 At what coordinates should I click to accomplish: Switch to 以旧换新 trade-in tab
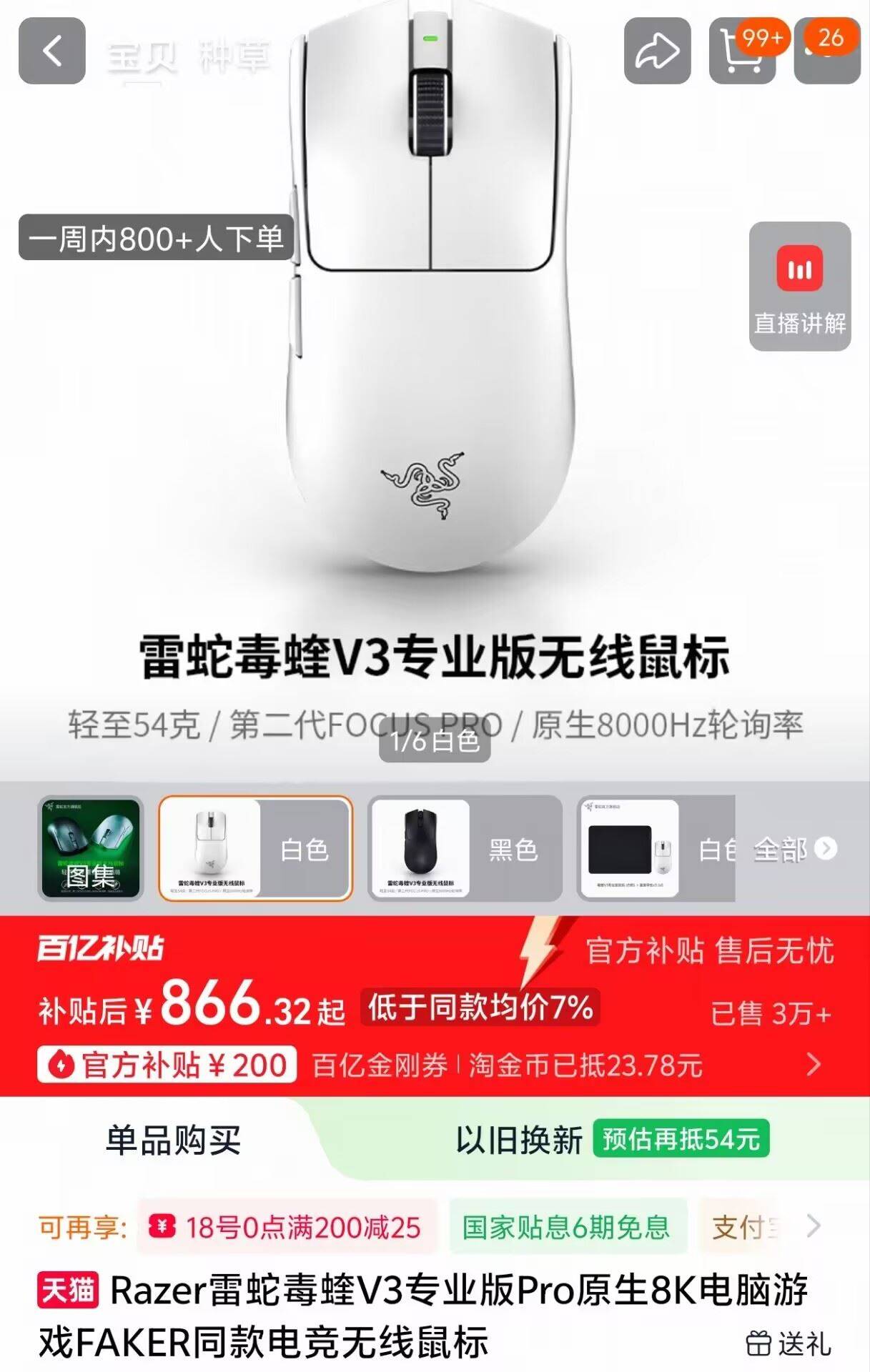[x=520, y=1140]
